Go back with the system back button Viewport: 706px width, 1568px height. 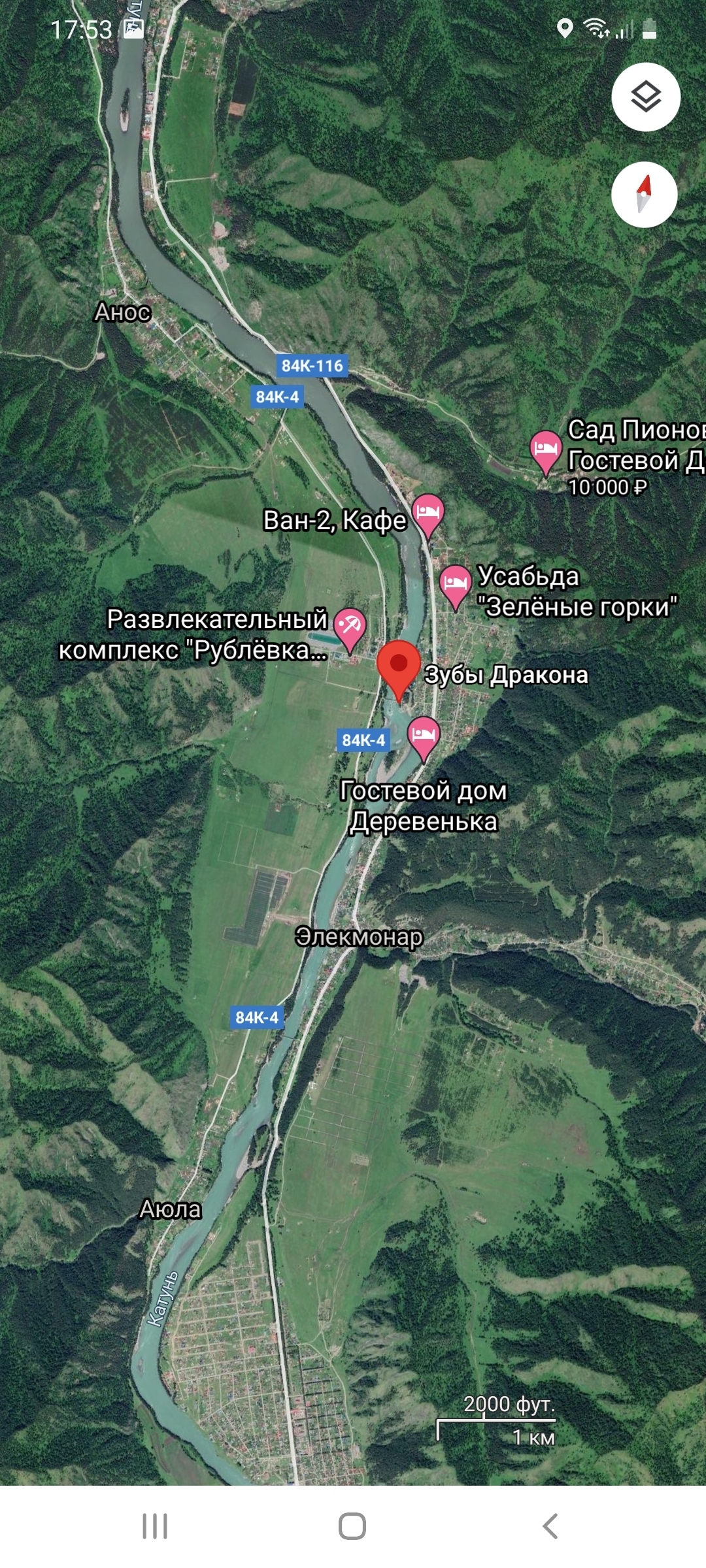(x=550, y=1527)
